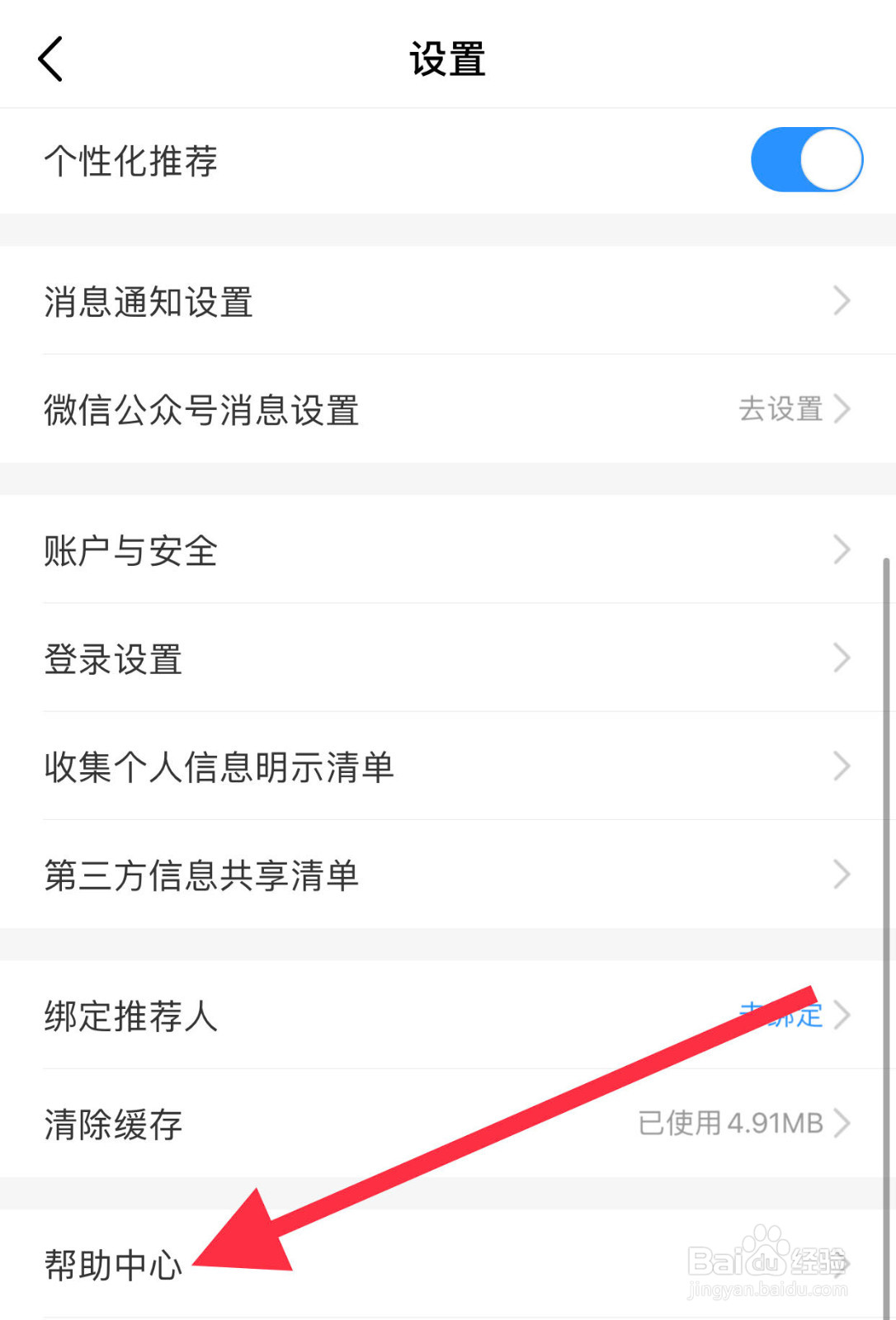Click the chevron next to 账户与安全
896x1320 pixels.
point(841,549)
